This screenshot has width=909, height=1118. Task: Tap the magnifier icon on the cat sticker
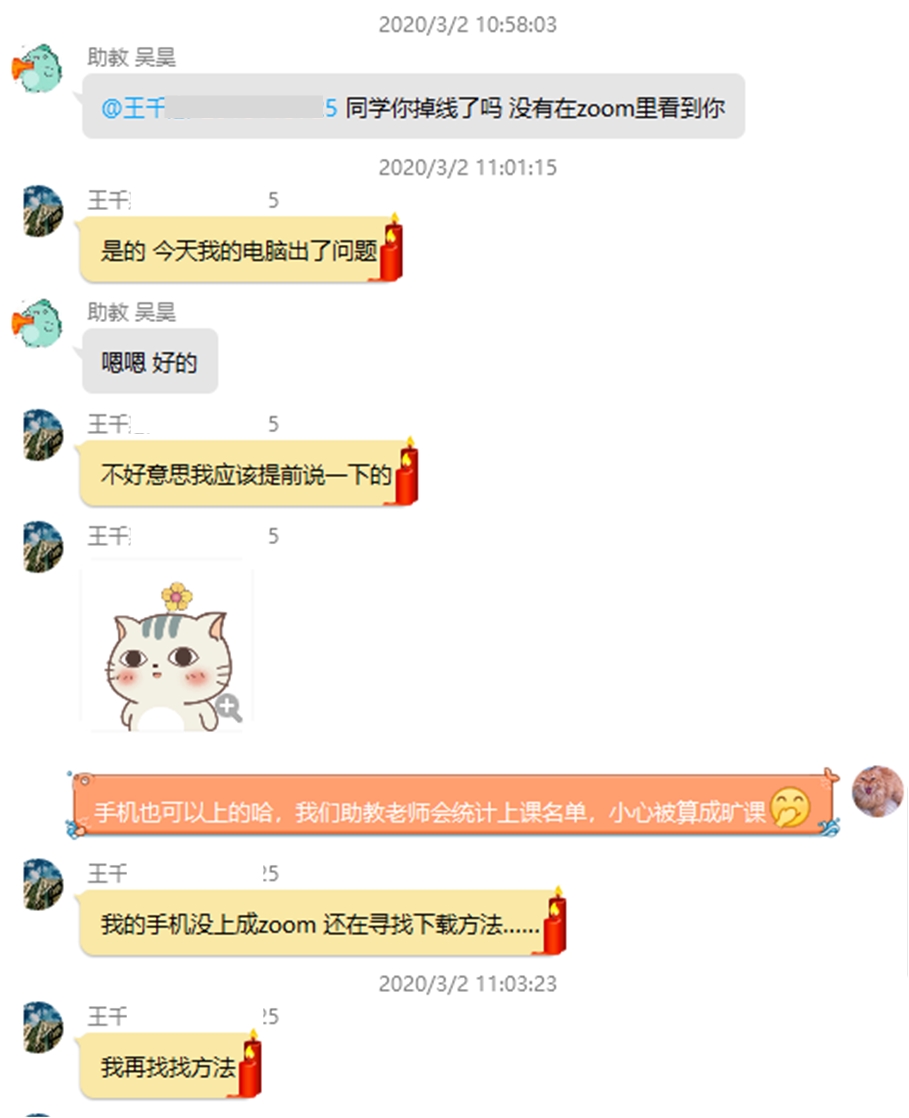tap(229, 708)
